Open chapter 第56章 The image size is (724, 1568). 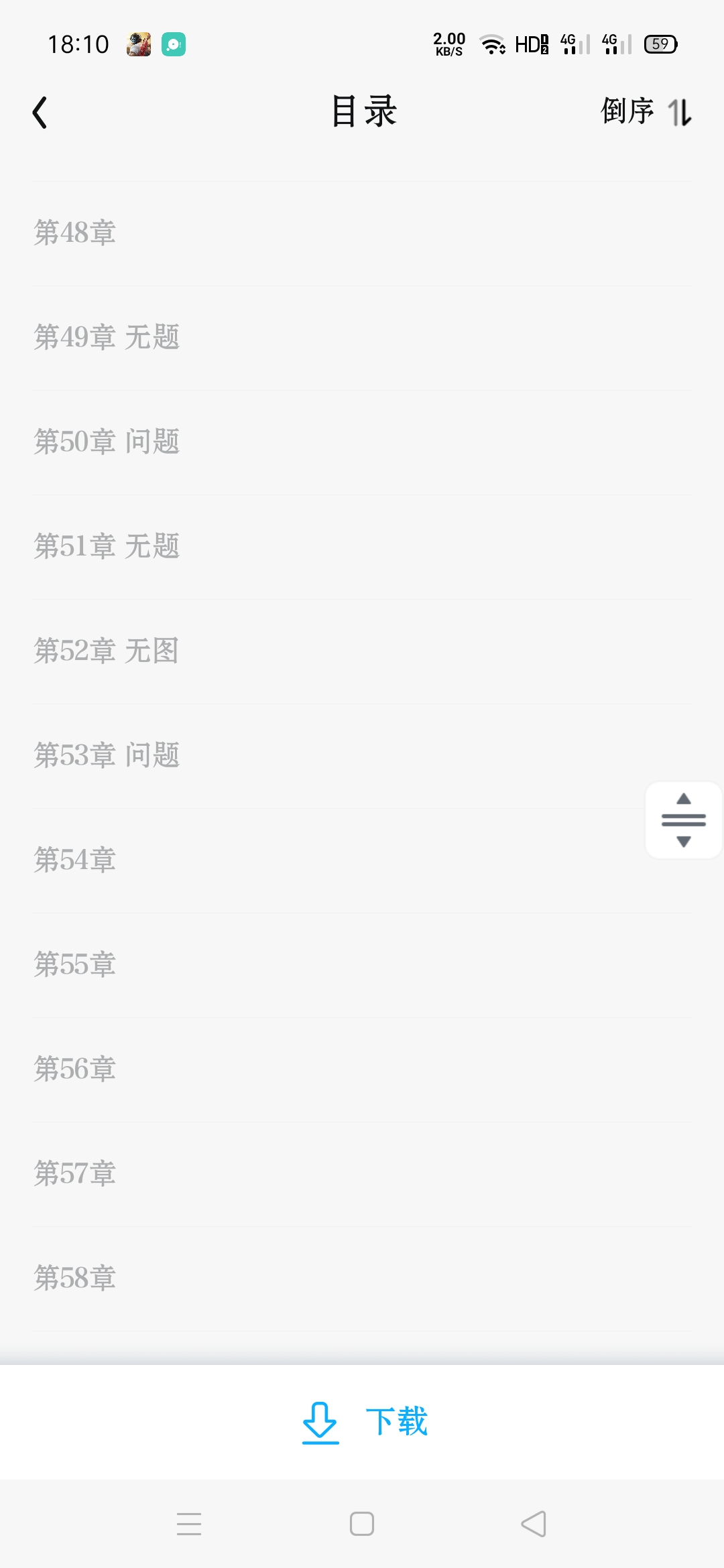(362, 1069)
